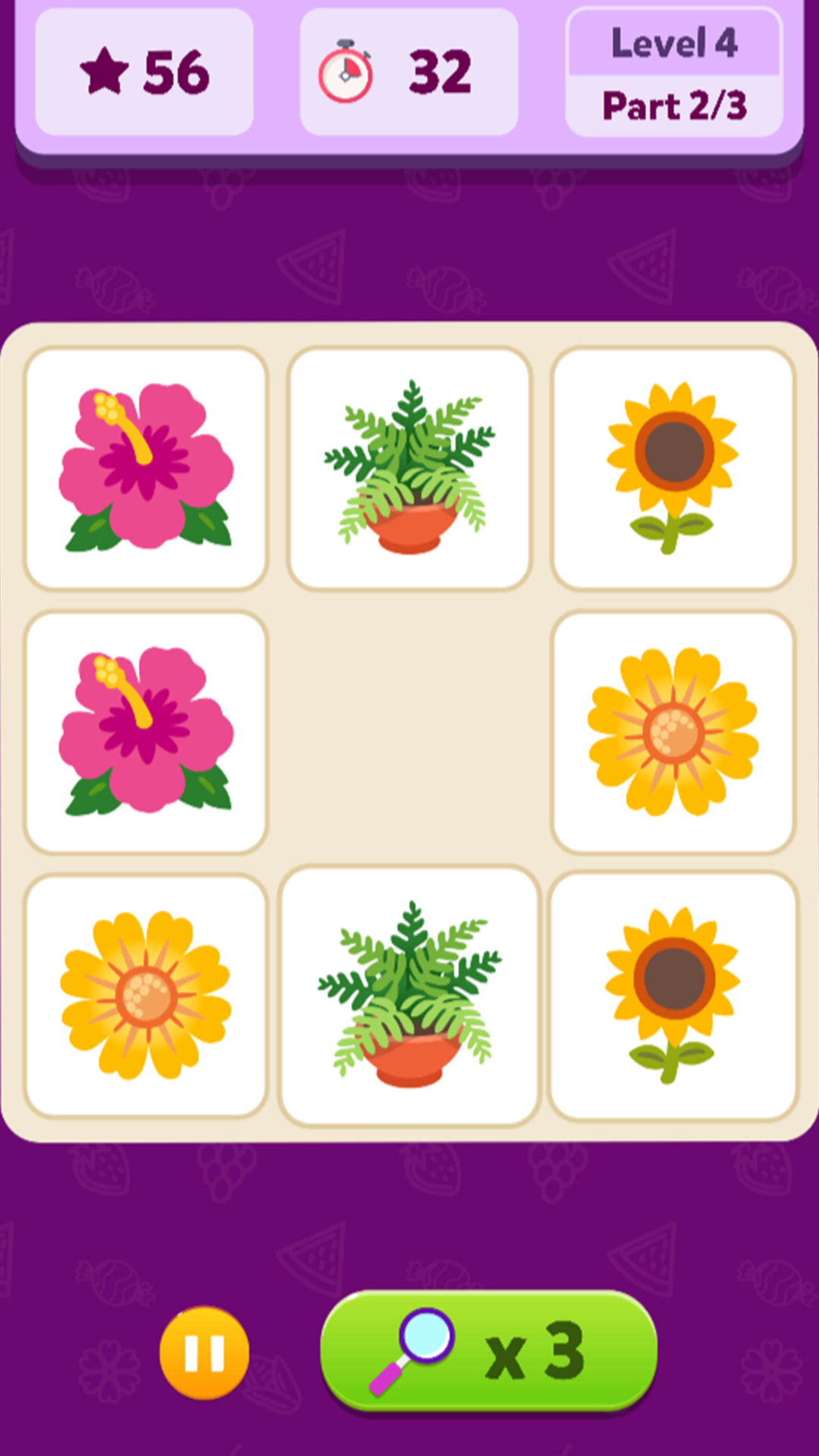The width and height of the screenshot is (819, 1456).
Task: Tap the top-right sunflower card
Action: tap(673, 468)
